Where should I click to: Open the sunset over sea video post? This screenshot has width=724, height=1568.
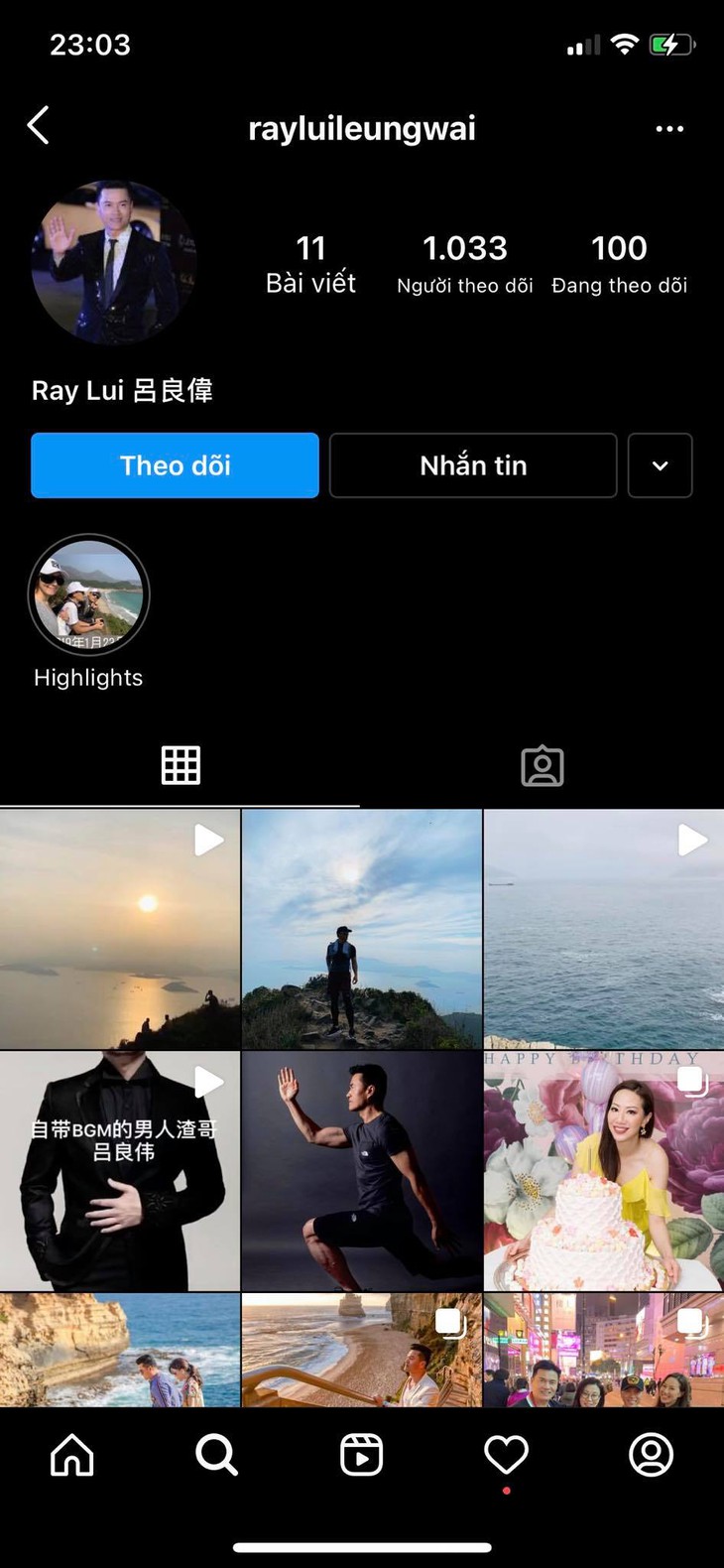119,929
